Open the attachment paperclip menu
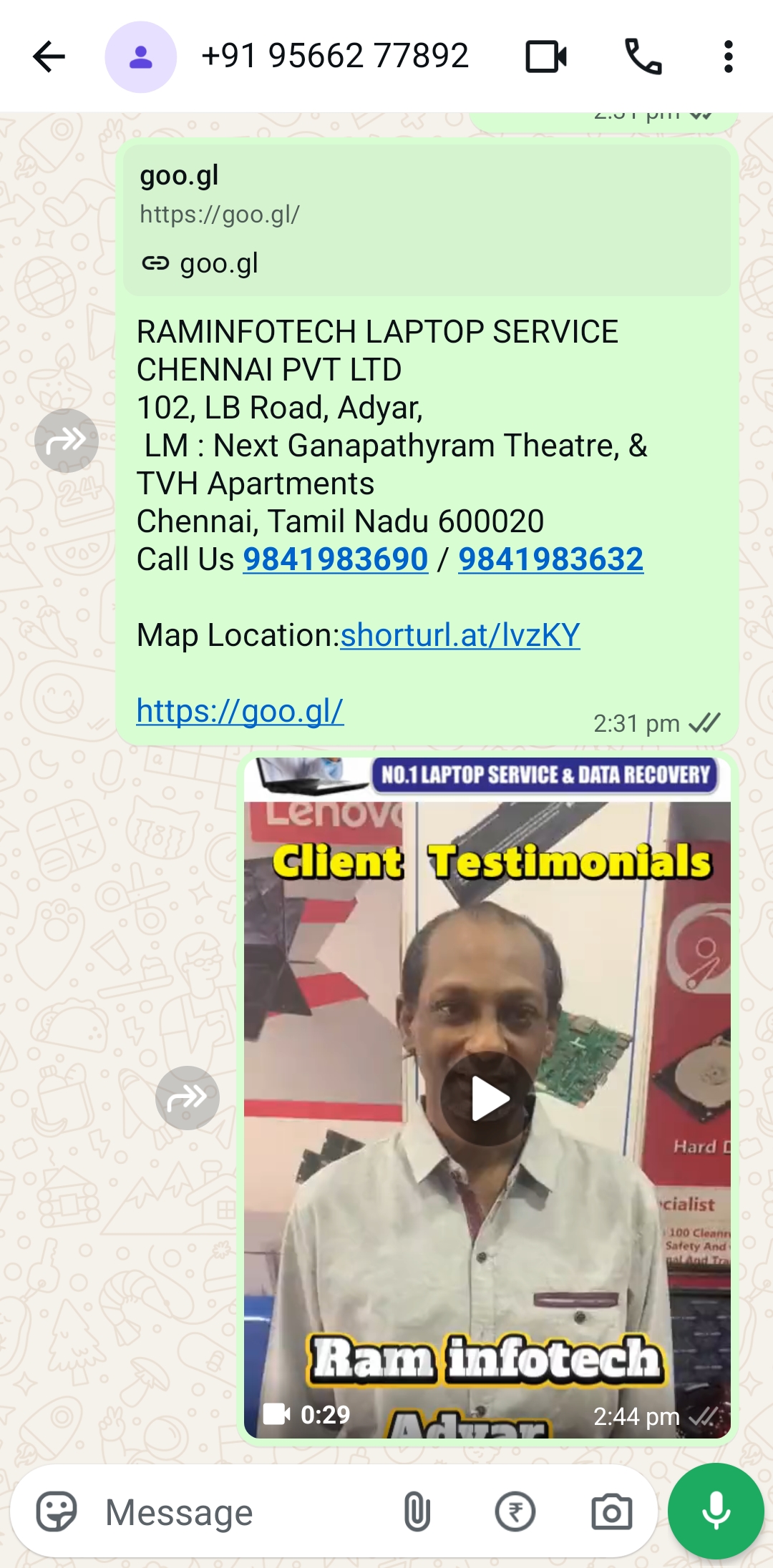Image resolution: width=773 pixels, height=1568 pixels. point(417,1512)
